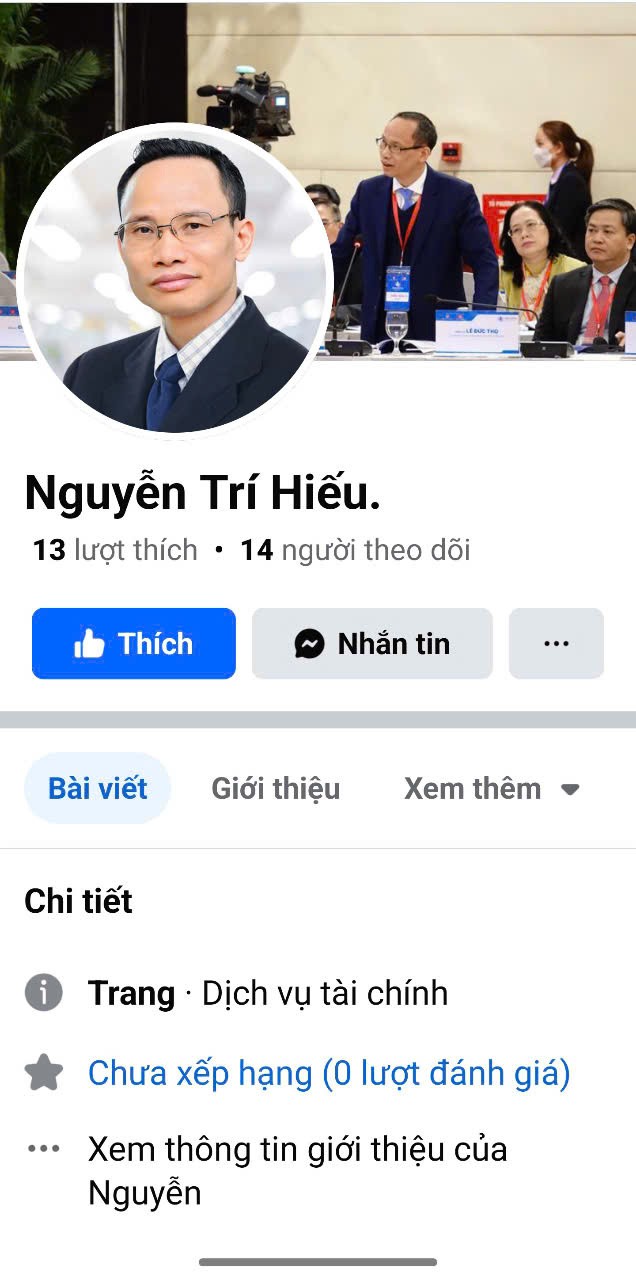Like the page with the Thích button

(x=134, y=644)
